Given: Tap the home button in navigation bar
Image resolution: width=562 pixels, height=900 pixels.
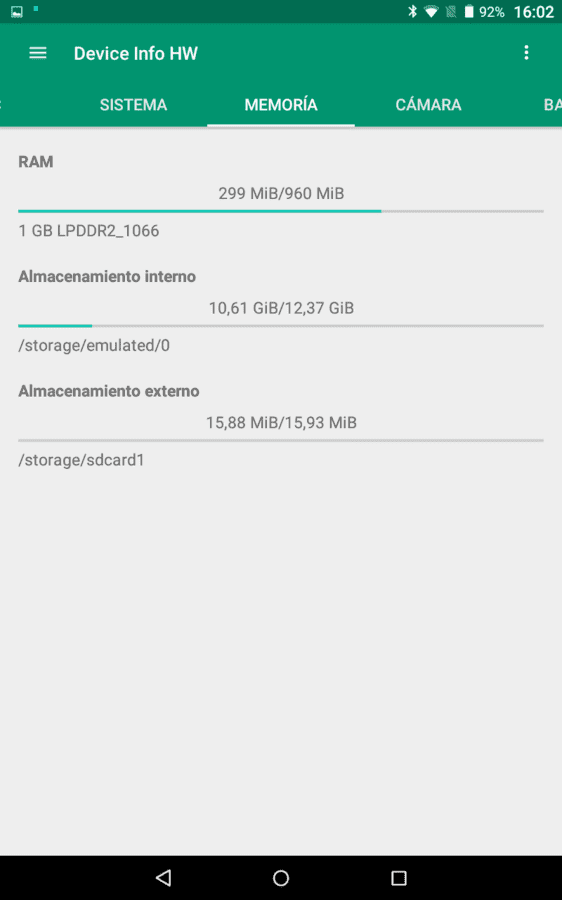Looking at the screenshot, I should pos(281,878).
